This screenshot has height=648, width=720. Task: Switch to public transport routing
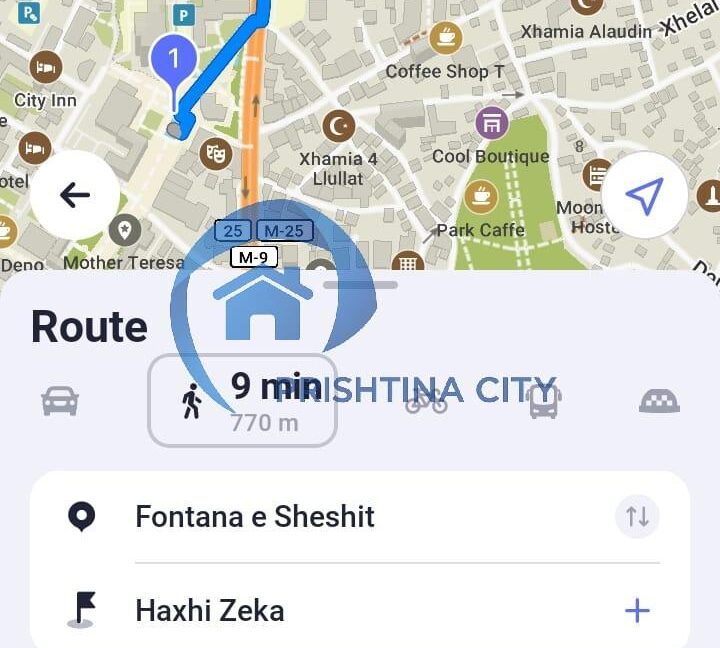click(x=544, y=402)
